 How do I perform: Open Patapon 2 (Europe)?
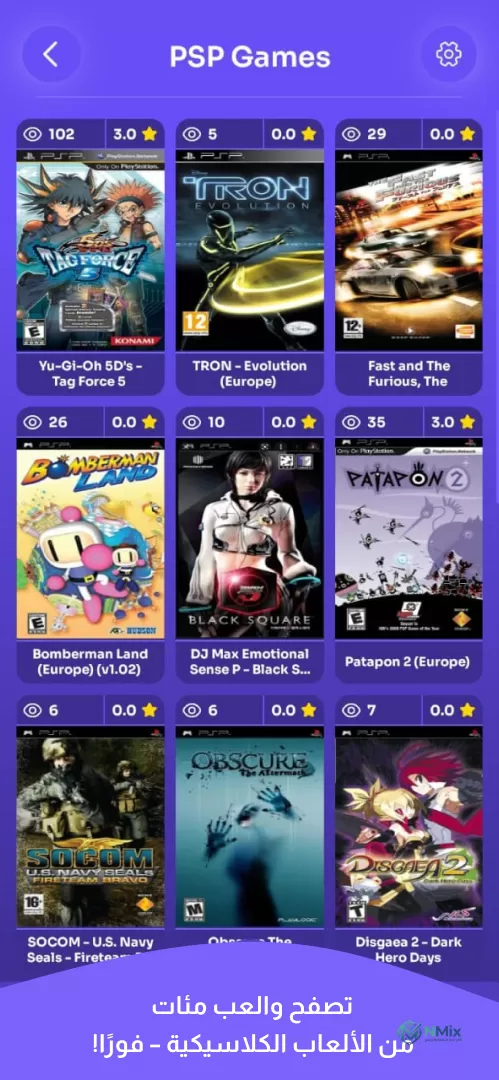[x=409, y=545]
